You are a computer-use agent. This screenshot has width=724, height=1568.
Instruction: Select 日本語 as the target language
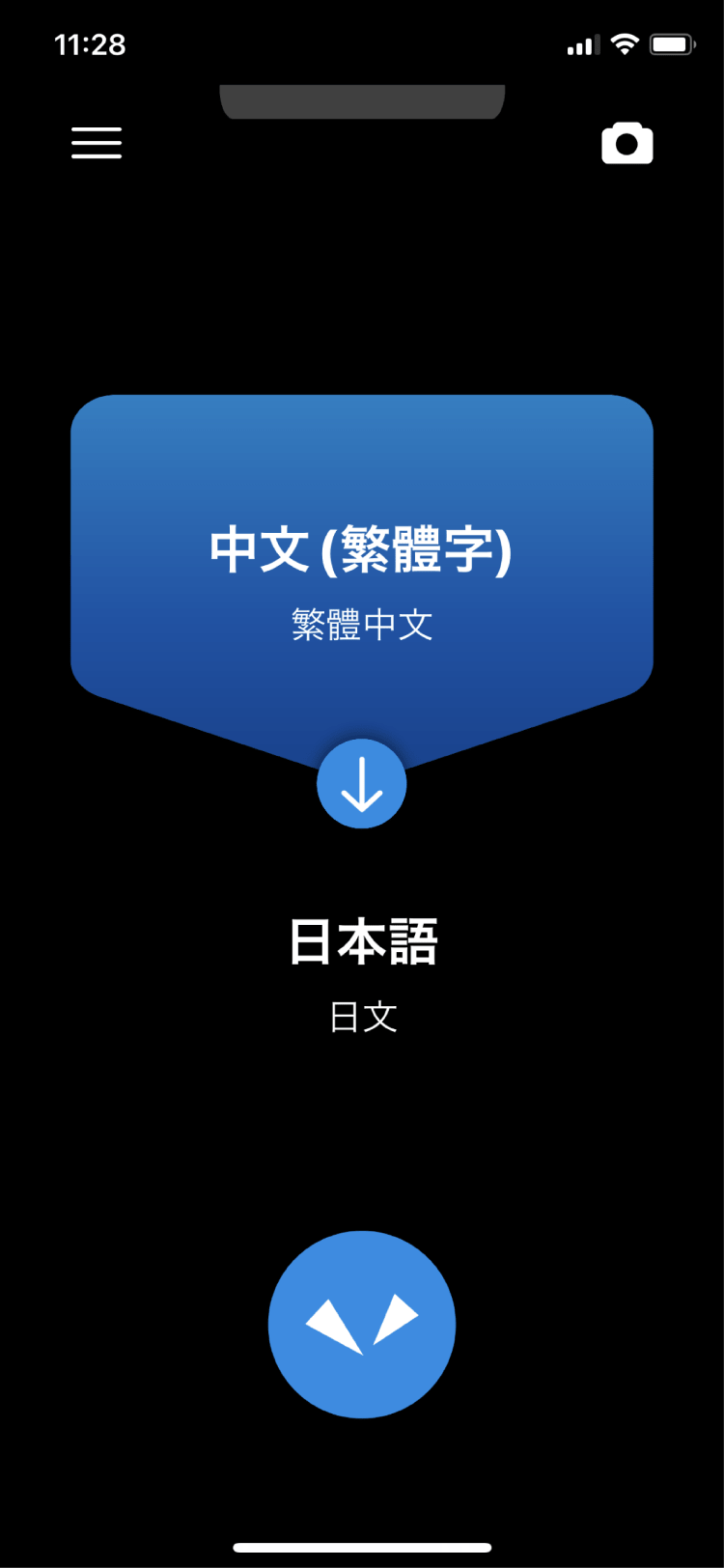[361, 941]
